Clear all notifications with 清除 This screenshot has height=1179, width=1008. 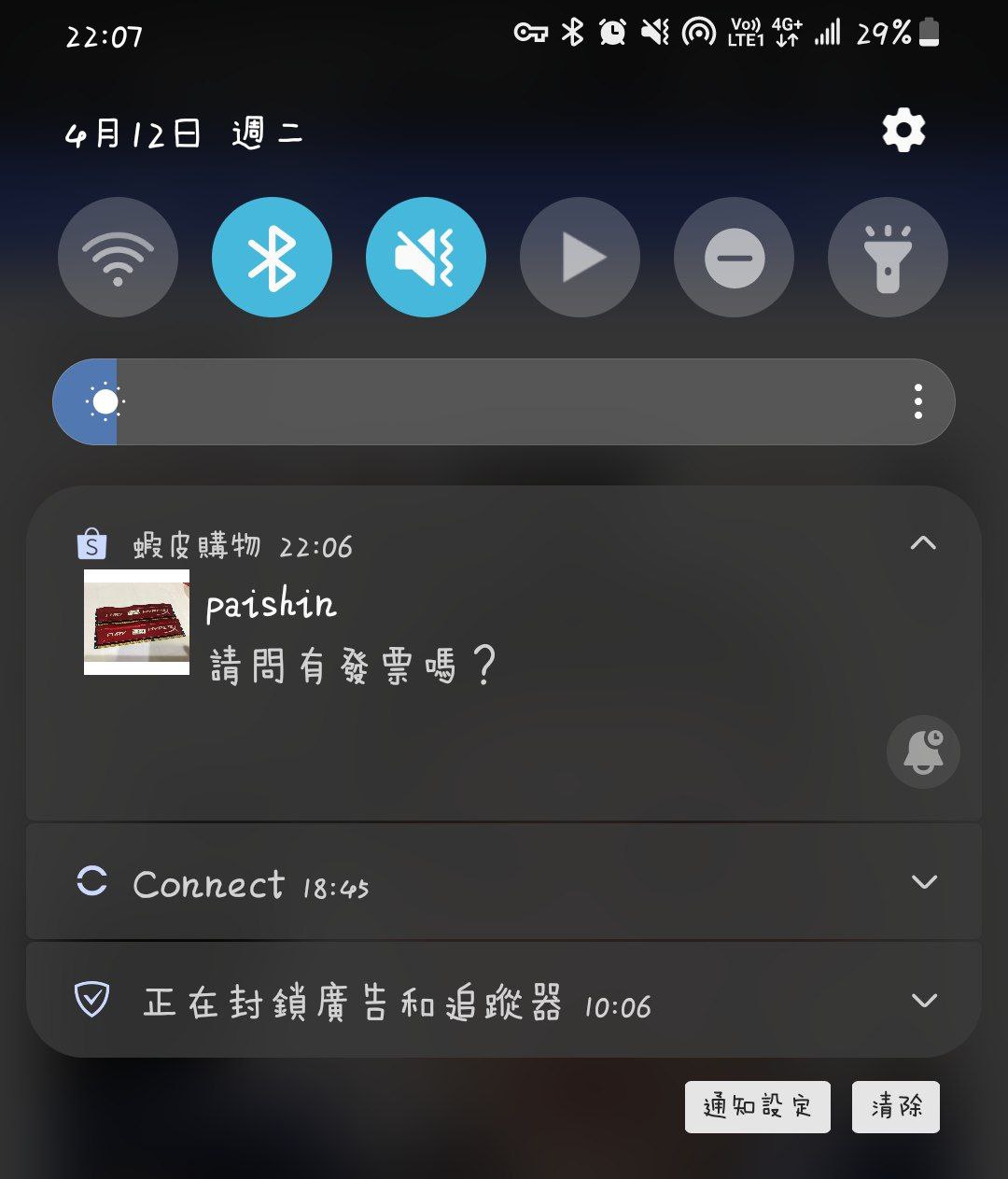coord(896,1107)
